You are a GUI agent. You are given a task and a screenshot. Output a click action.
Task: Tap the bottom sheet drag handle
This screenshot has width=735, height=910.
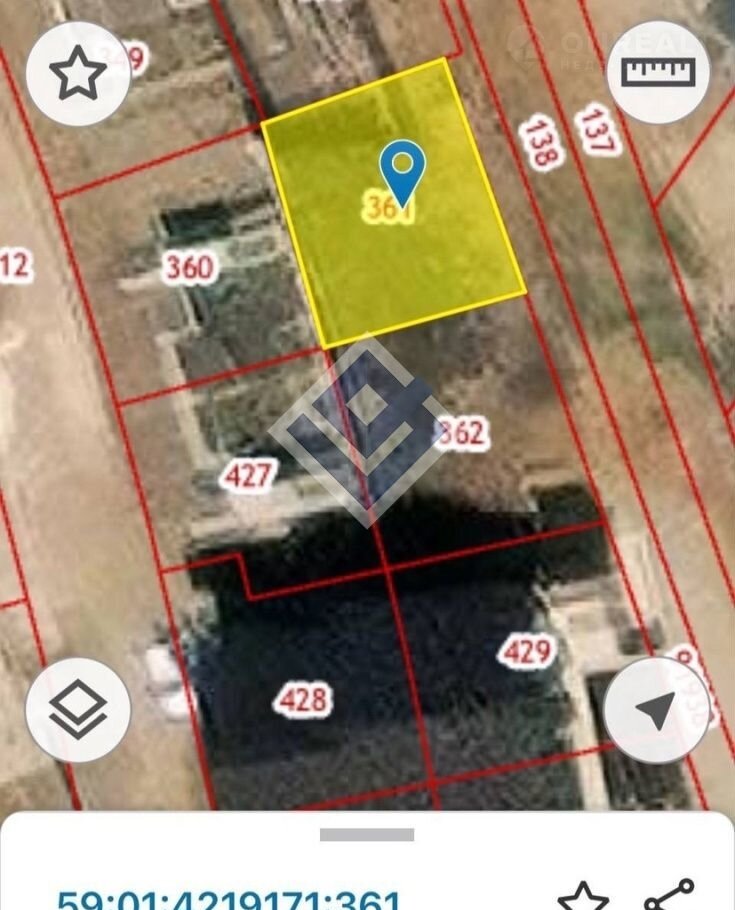point(367,834)
